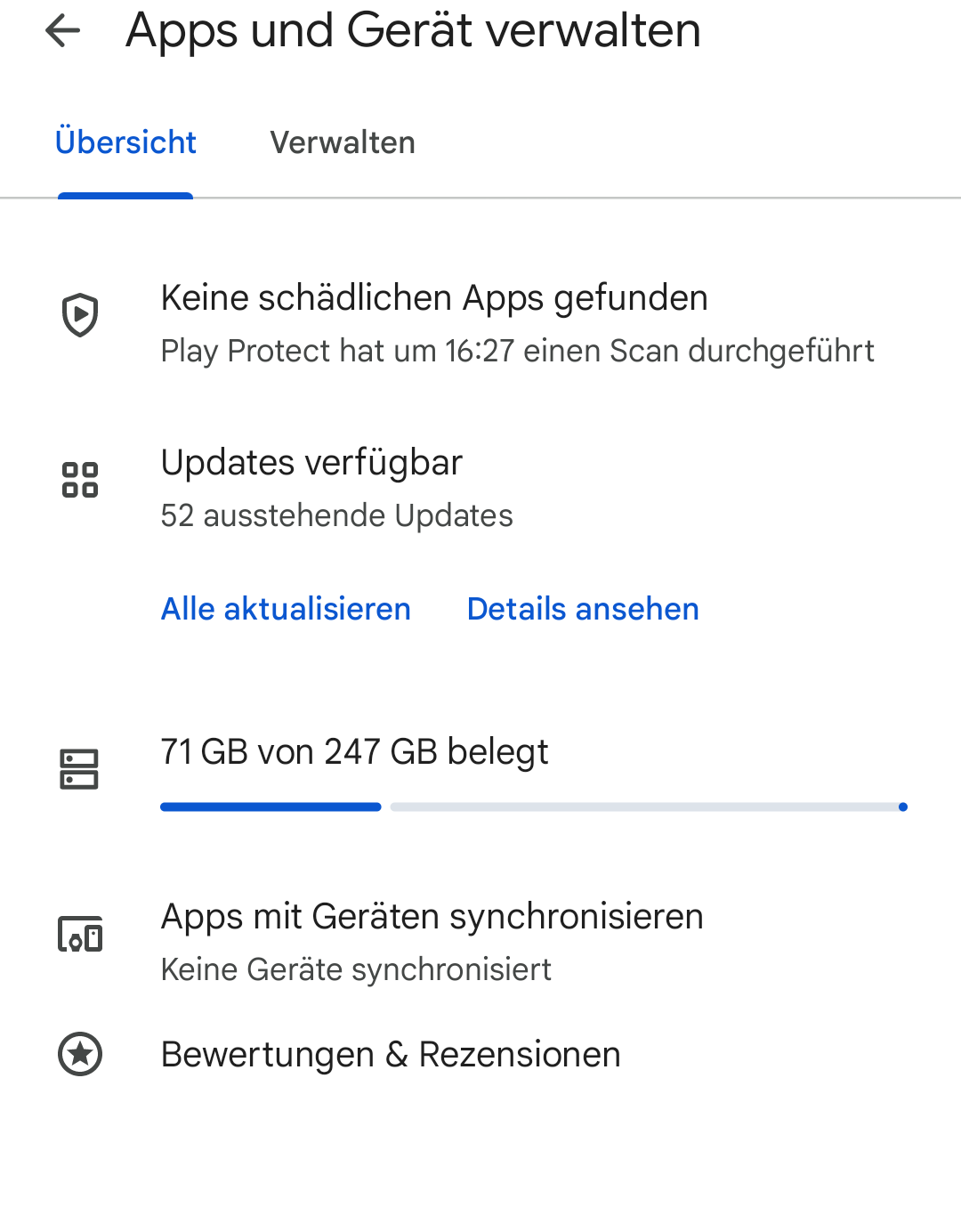
Task: Switch to the Verwalten tab
Action: [x=343, y=143]
